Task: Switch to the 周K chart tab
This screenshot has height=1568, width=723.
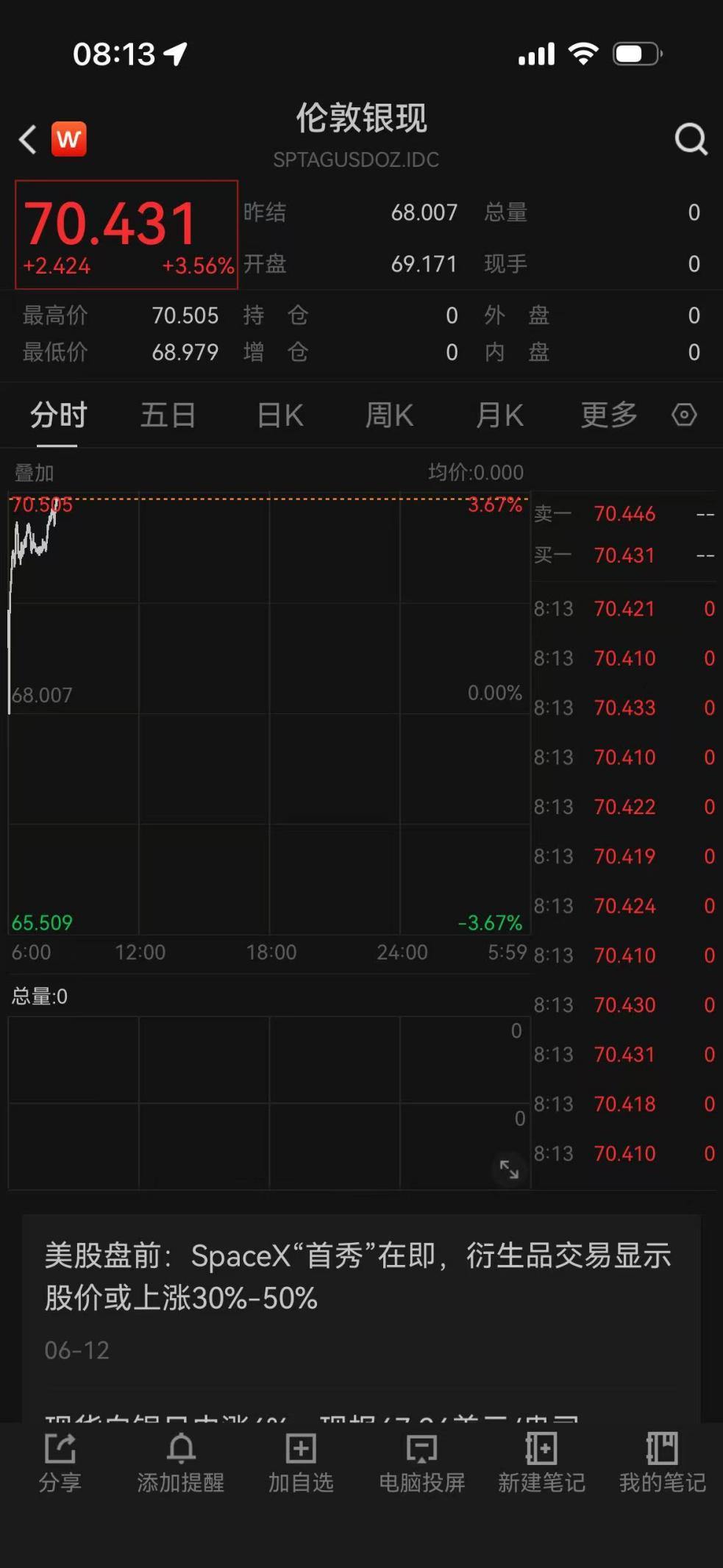Action: tap(390, 415)
